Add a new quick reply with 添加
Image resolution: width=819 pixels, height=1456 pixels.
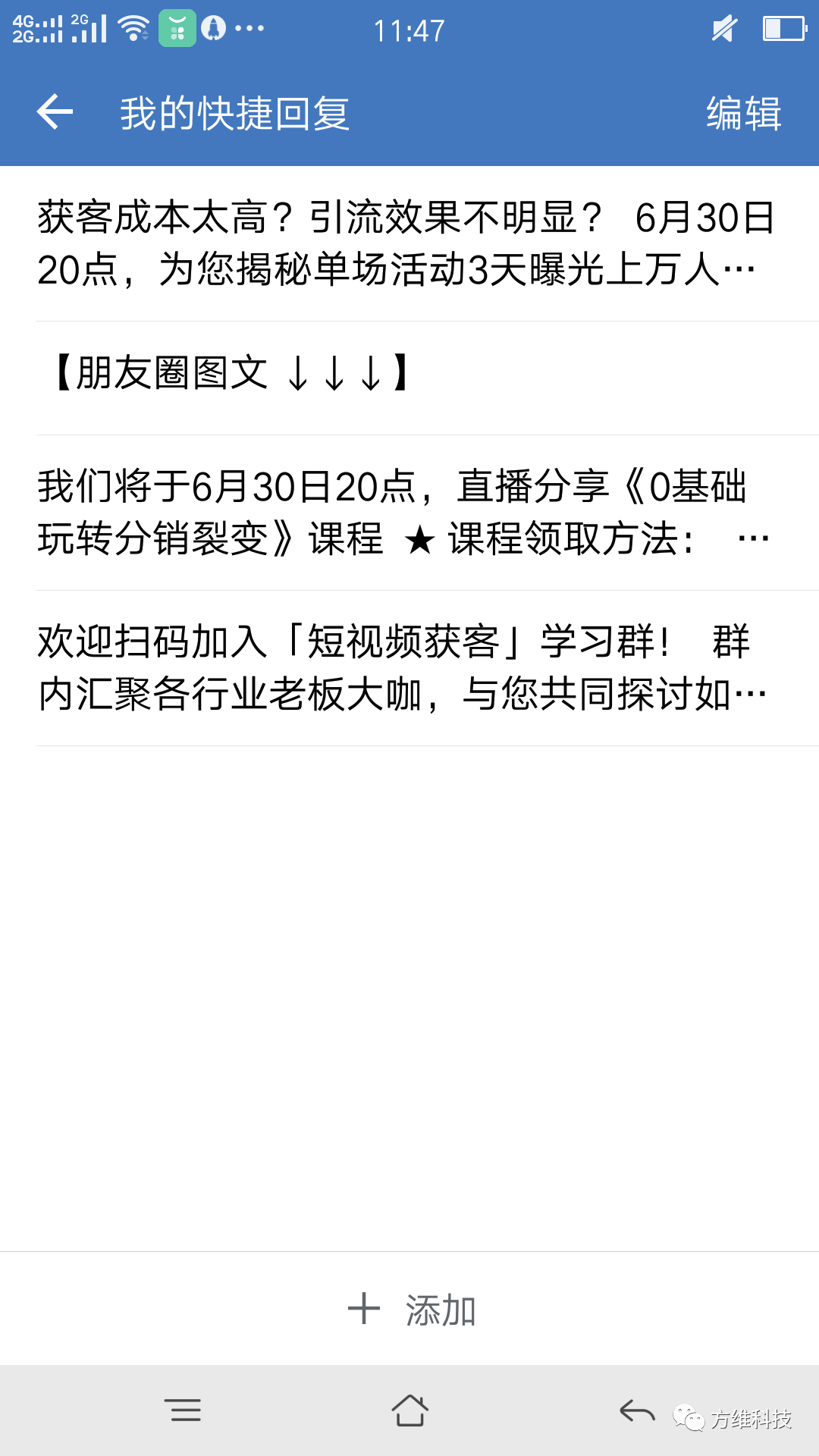[412, 1310]
